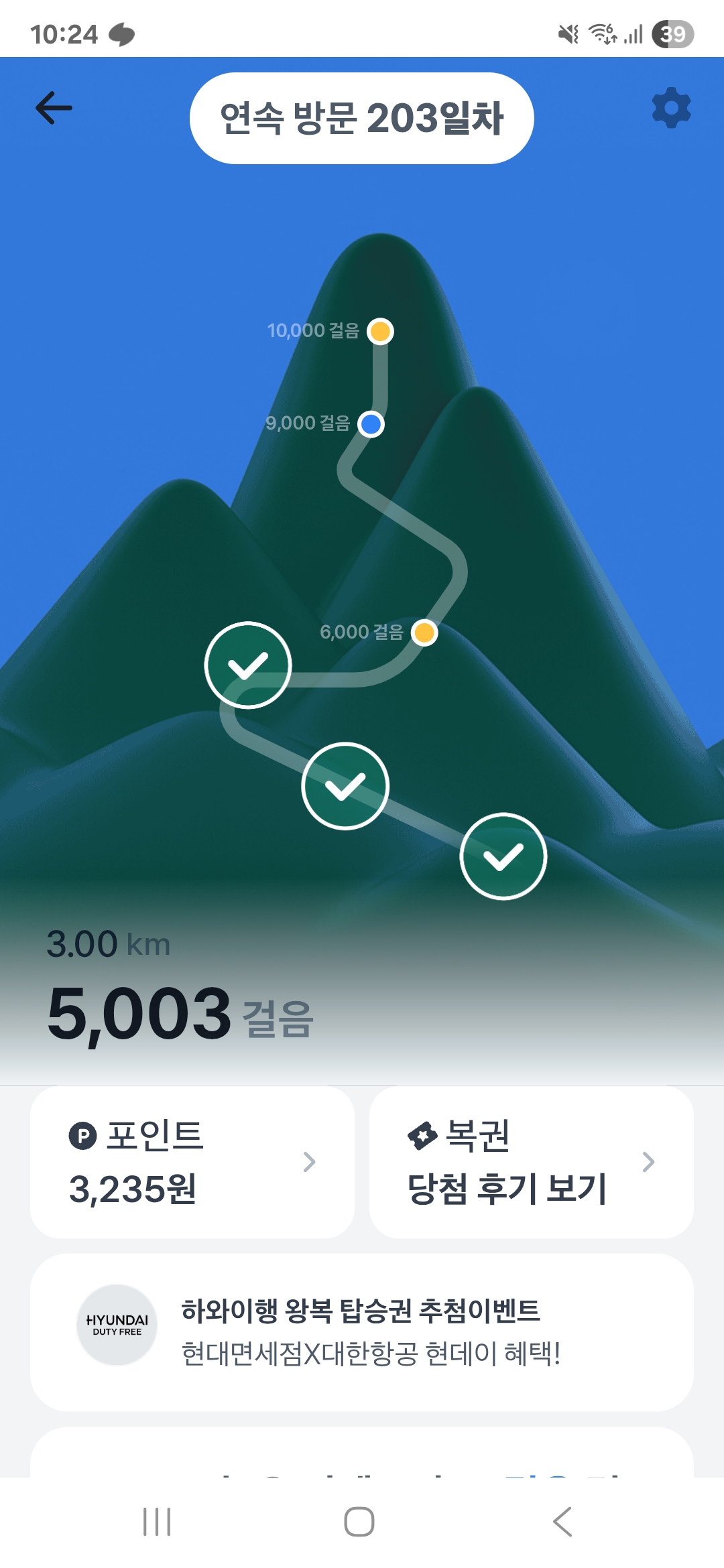Tap the 10,000 걸음 reward marker

(x=381, y=331)
